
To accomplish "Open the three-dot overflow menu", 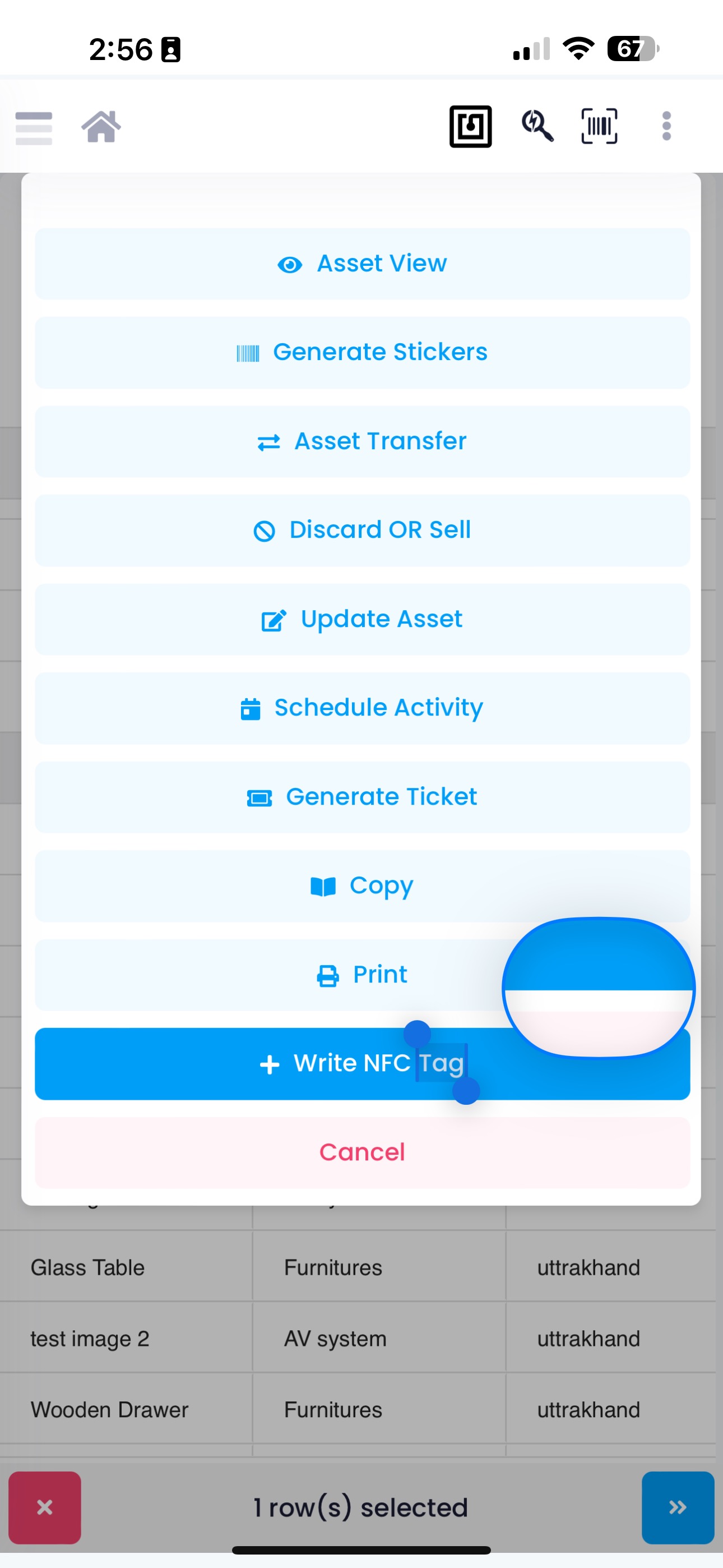I will [x=666, y=126].
